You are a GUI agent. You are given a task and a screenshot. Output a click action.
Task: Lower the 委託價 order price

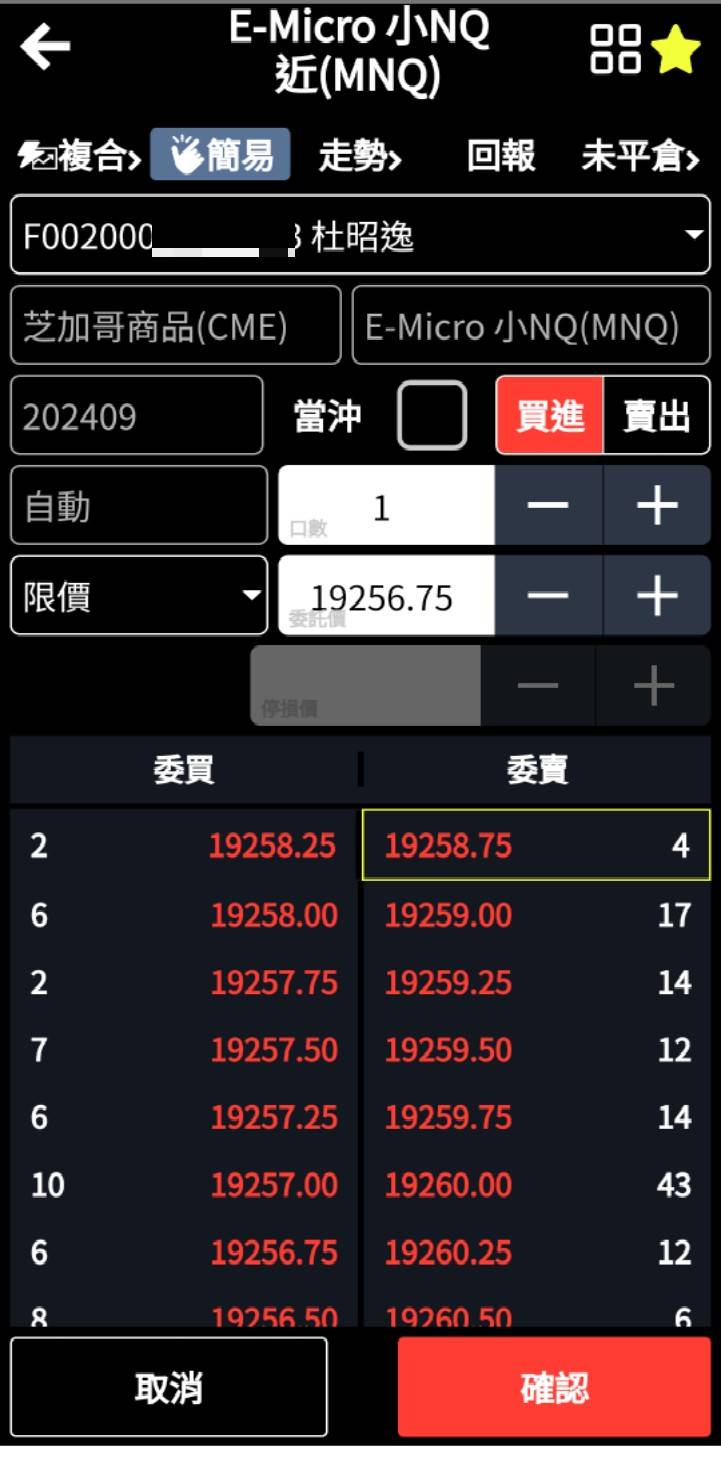(x=548, y=596)
